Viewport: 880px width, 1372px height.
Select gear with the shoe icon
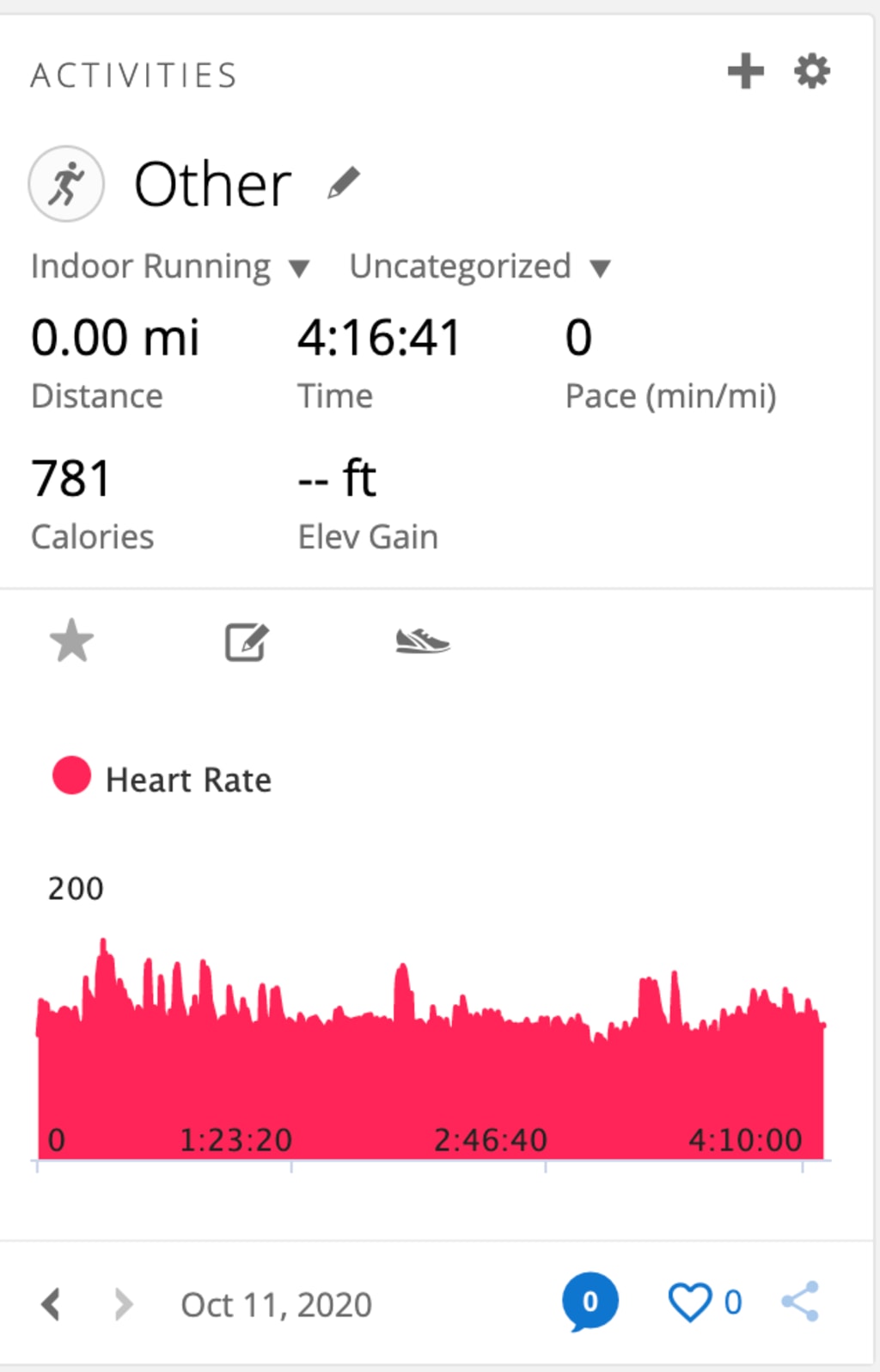click(x=423, y=641)
